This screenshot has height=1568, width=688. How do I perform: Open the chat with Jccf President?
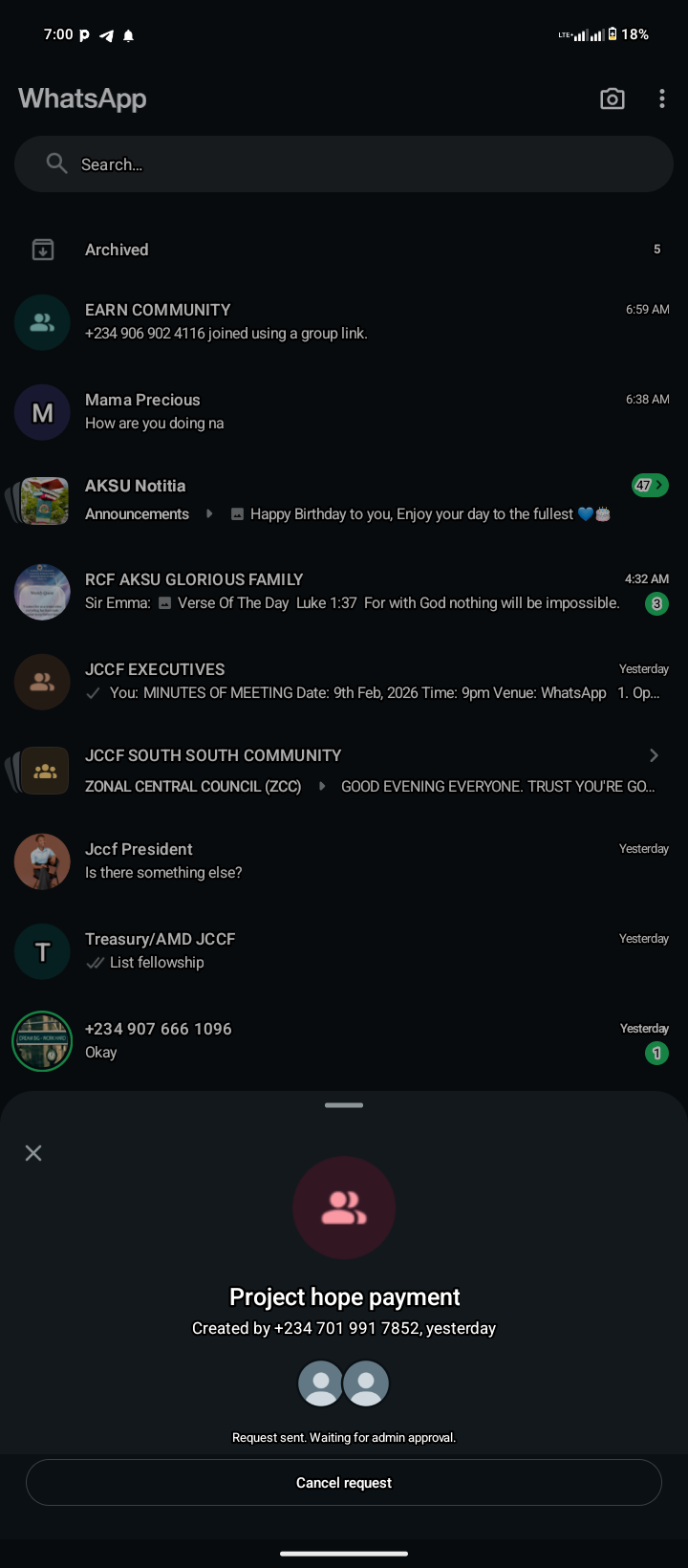pyautogui.click(x=344, y=860)
